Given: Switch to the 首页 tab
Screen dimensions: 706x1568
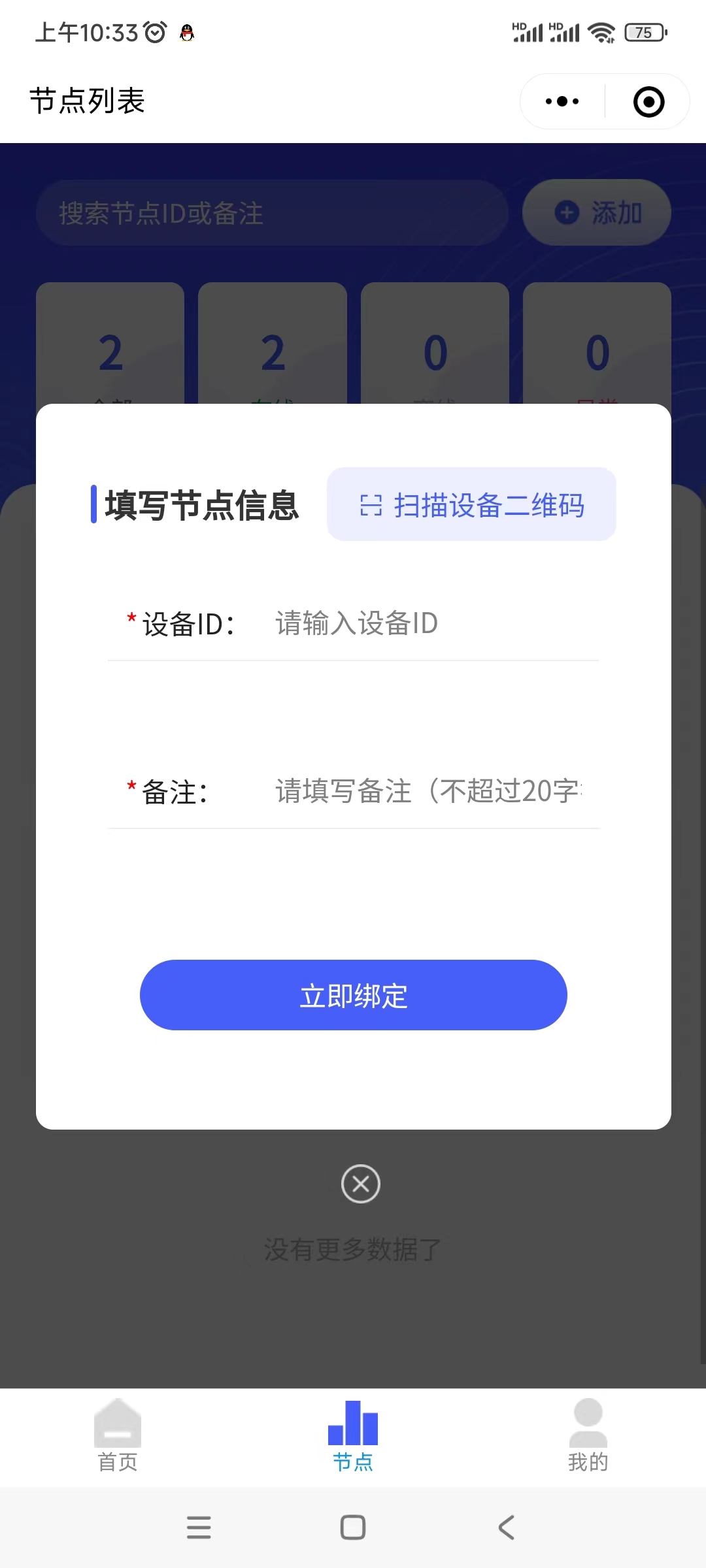Looking at the screenshot, I should pos(118,1436).
